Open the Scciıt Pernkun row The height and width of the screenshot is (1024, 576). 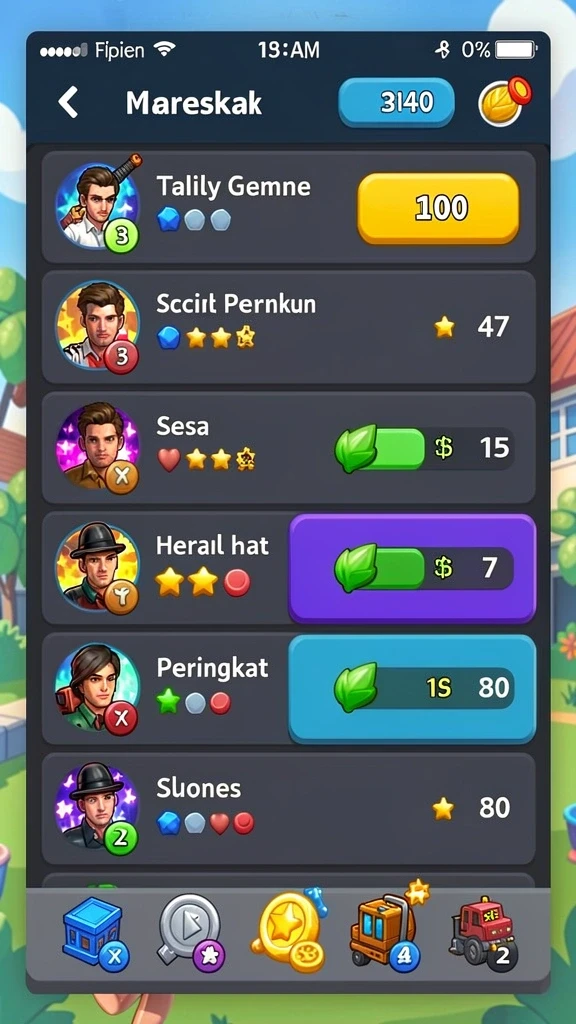coord(289,327)
